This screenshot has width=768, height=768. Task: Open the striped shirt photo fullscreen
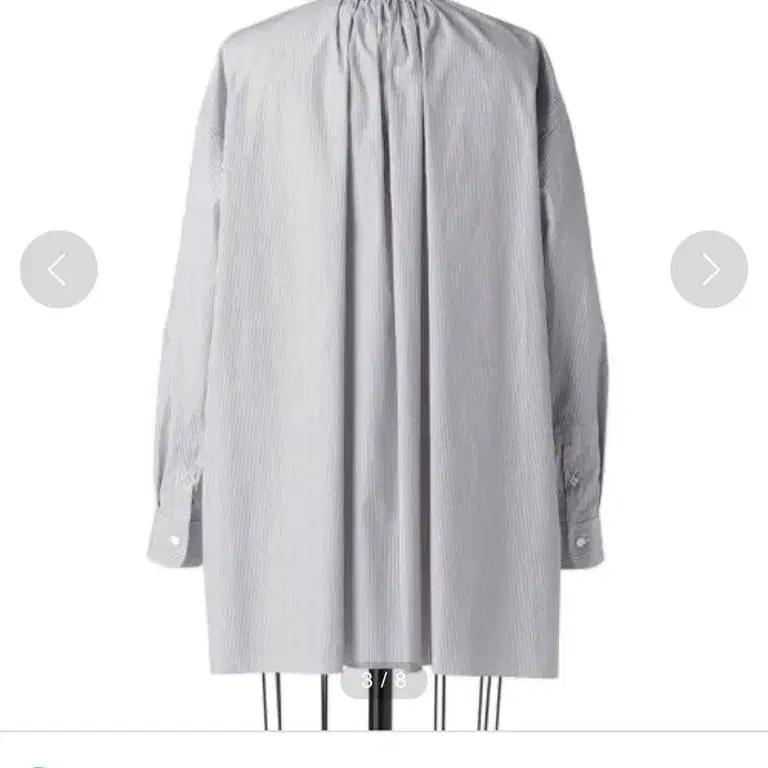(384, 360)
